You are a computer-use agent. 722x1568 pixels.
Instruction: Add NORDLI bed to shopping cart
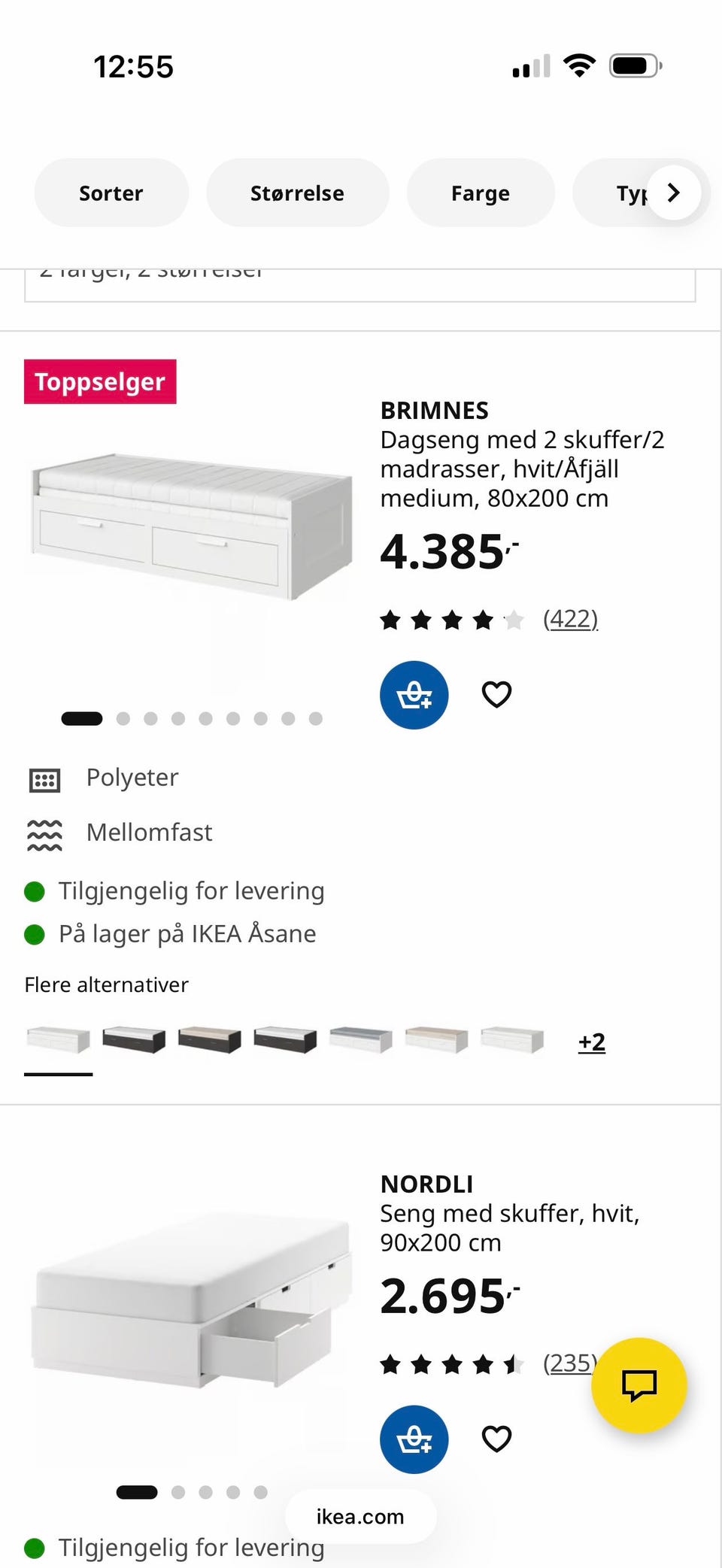[414, 1439]
